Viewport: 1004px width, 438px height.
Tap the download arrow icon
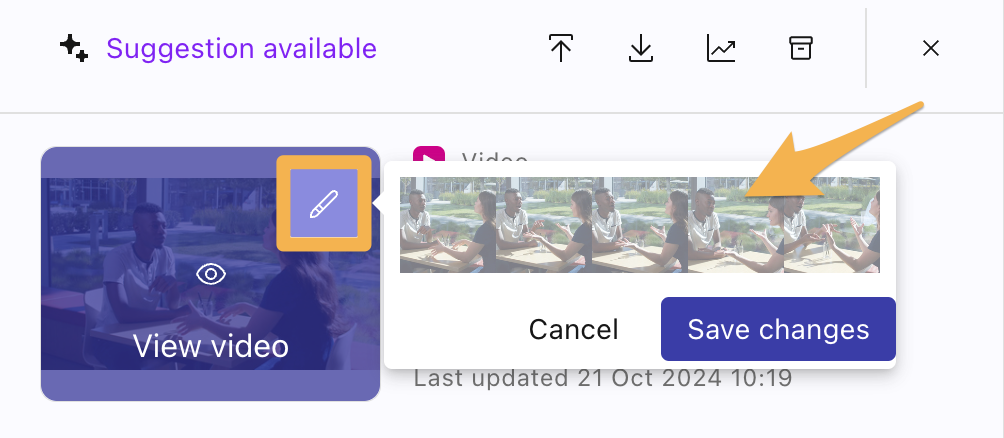pyautogui.click(x=641, y=48)
